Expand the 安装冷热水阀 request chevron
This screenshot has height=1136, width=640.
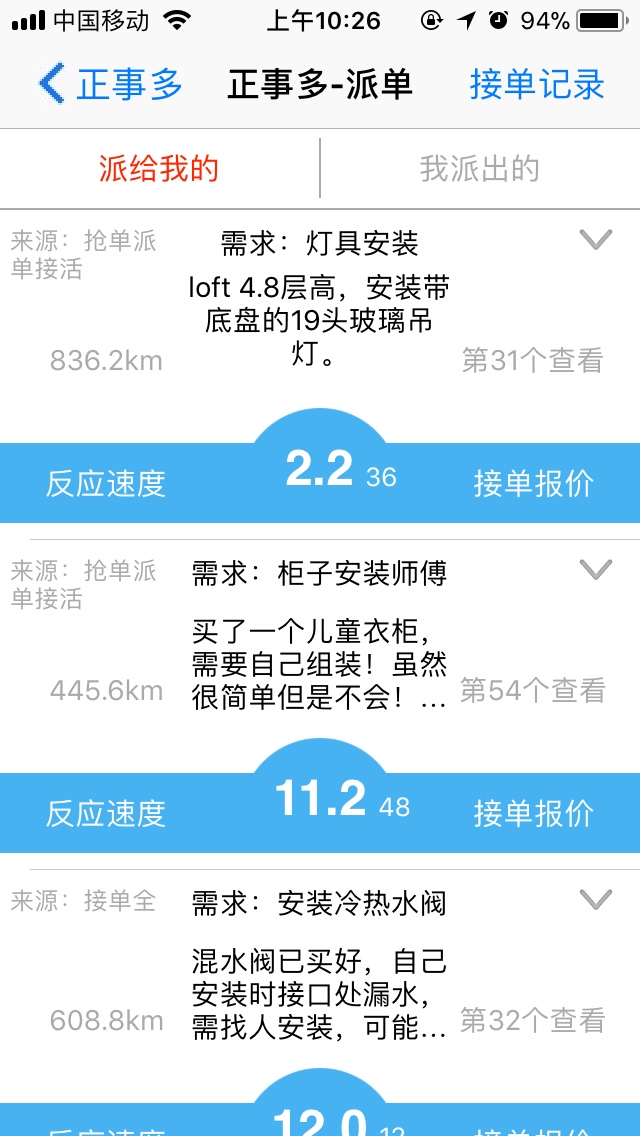tap(596, 900)
